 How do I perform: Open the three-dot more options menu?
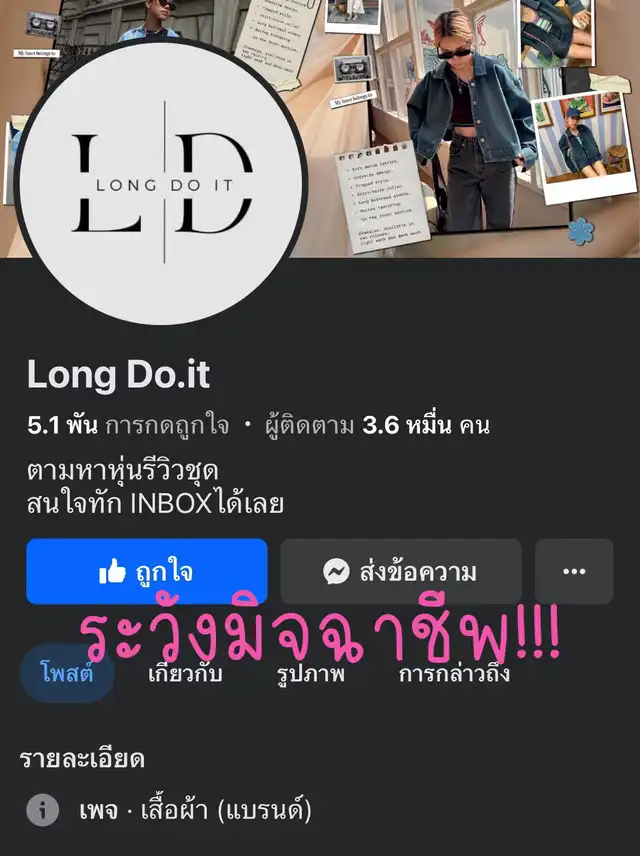click(x=574, y=572)
